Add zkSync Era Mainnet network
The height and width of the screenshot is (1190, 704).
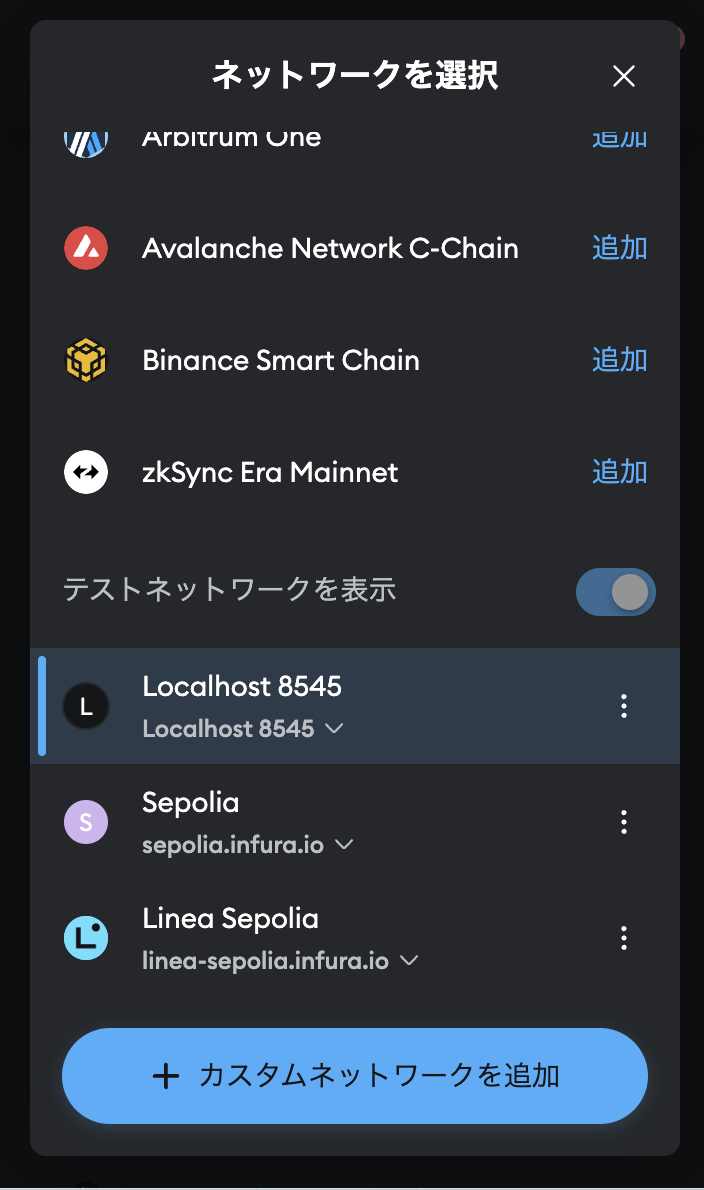619,472
